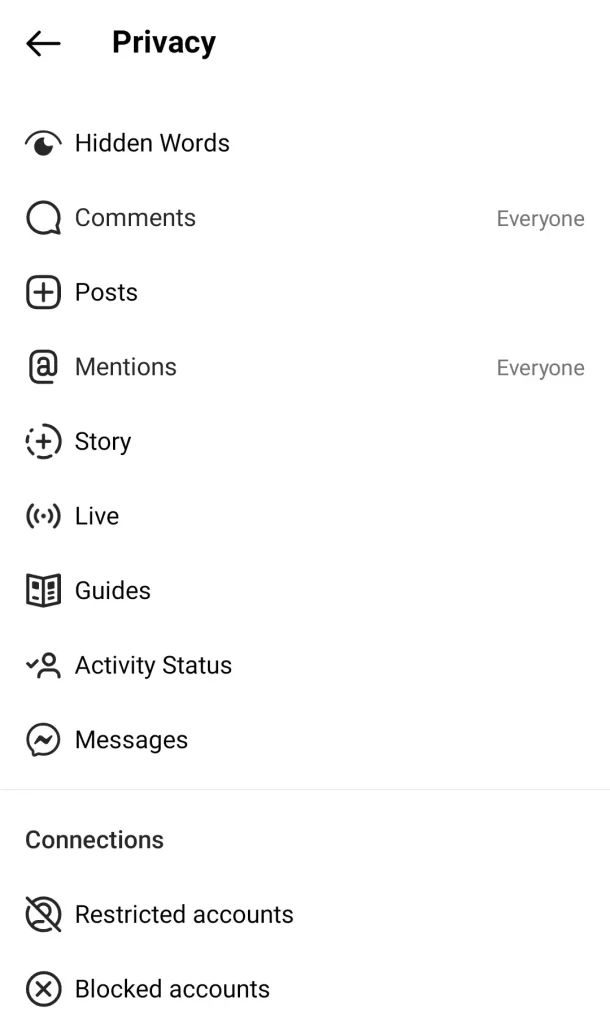Viewport: 610px width, 1024px height.
Task: Open Posts privacy settings
Action: tap(305, 293)
